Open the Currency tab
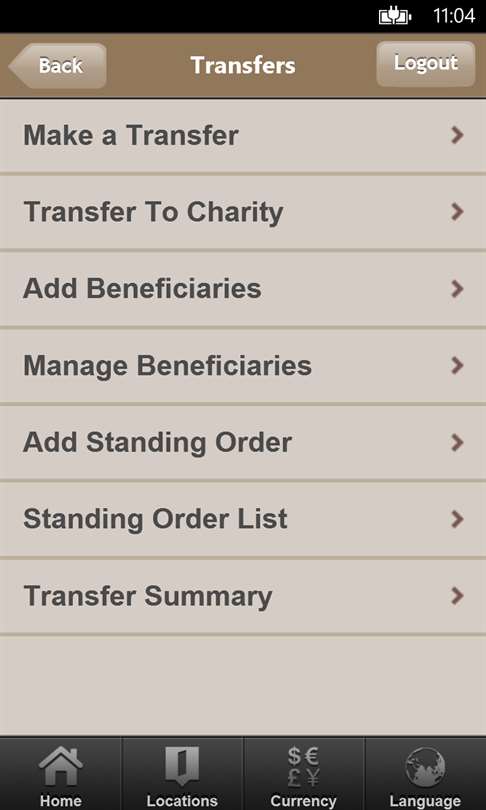 304,774
